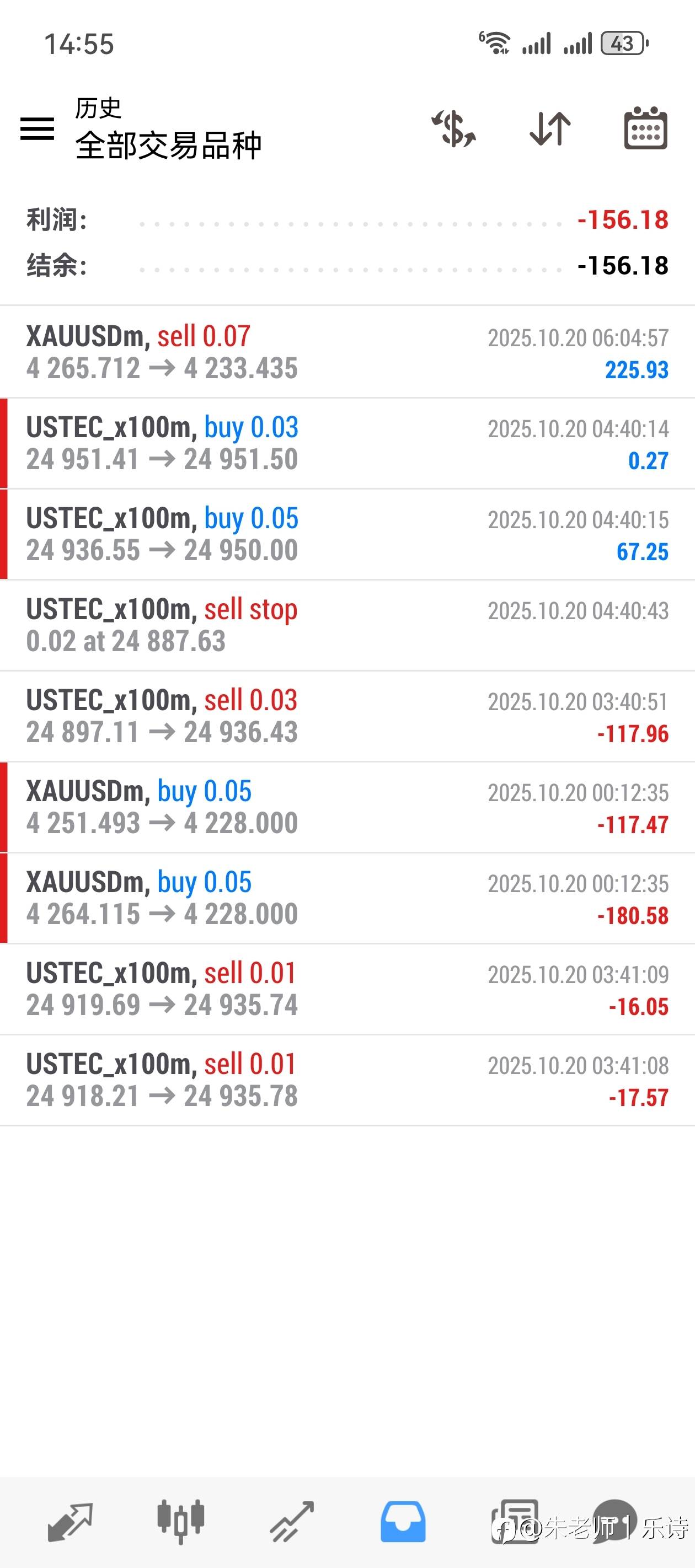Switch to the quotes tab
695x1568 pixels.
tap(70, 1521)
